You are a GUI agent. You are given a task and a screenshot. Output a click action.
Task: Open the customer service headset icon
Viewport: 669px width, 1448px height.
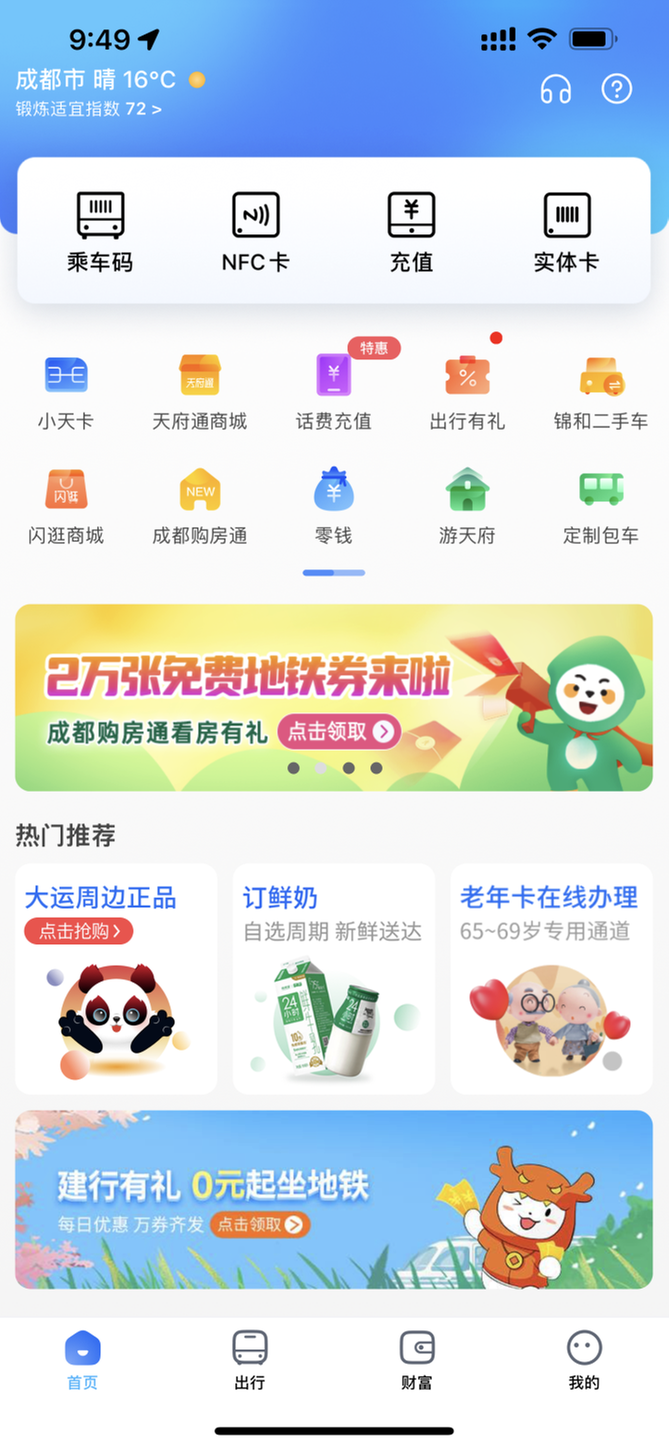pos(555,90)
